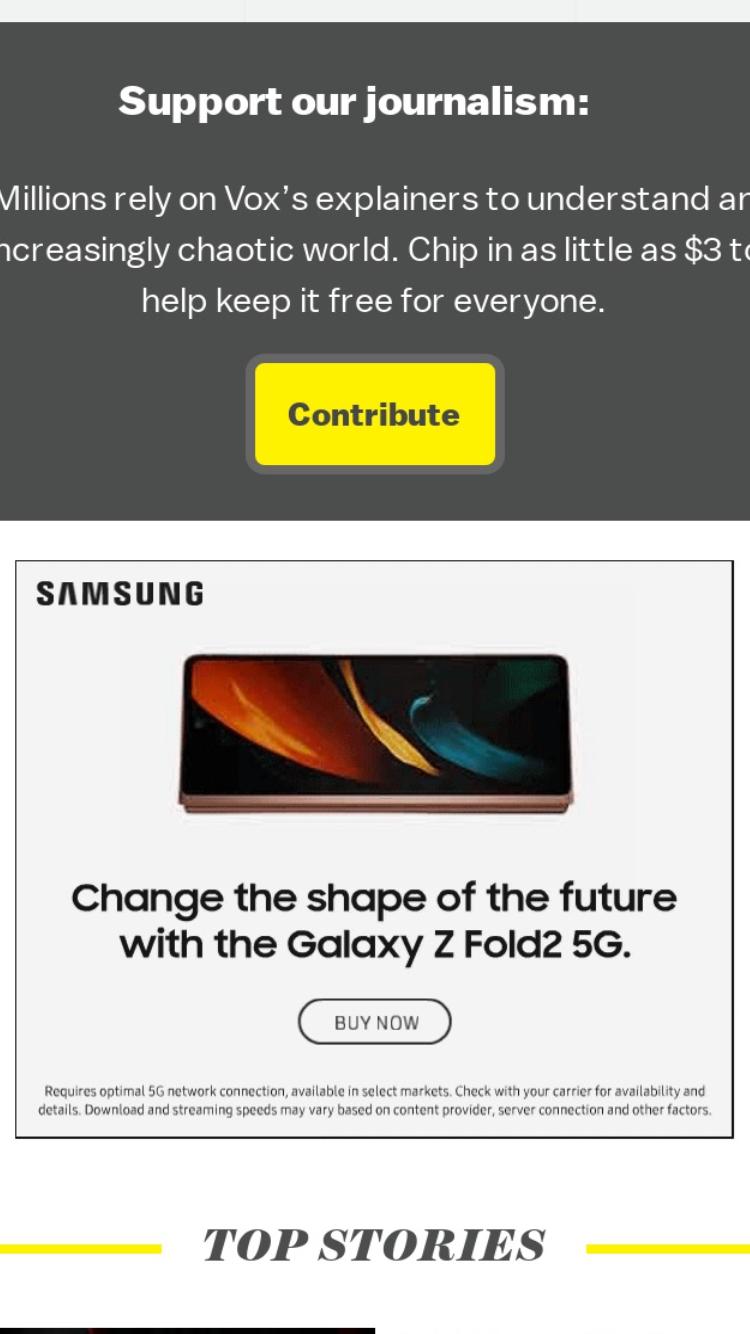
Task: Tap Buy Now in the Samsung ad
Action: point(375,1022)
